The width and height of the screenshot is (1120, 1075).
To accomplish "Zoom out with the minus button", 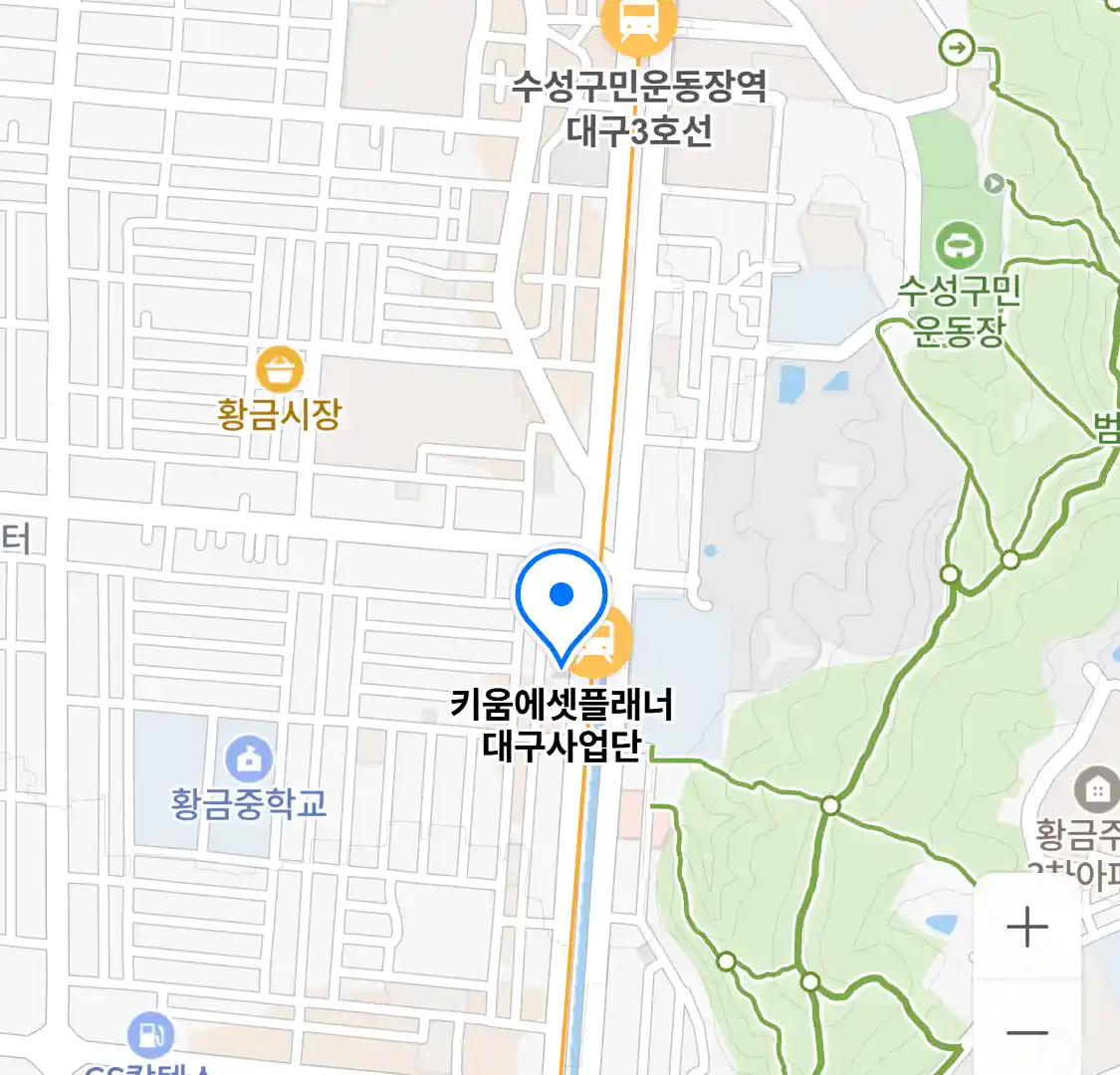I will 1027,1032.
